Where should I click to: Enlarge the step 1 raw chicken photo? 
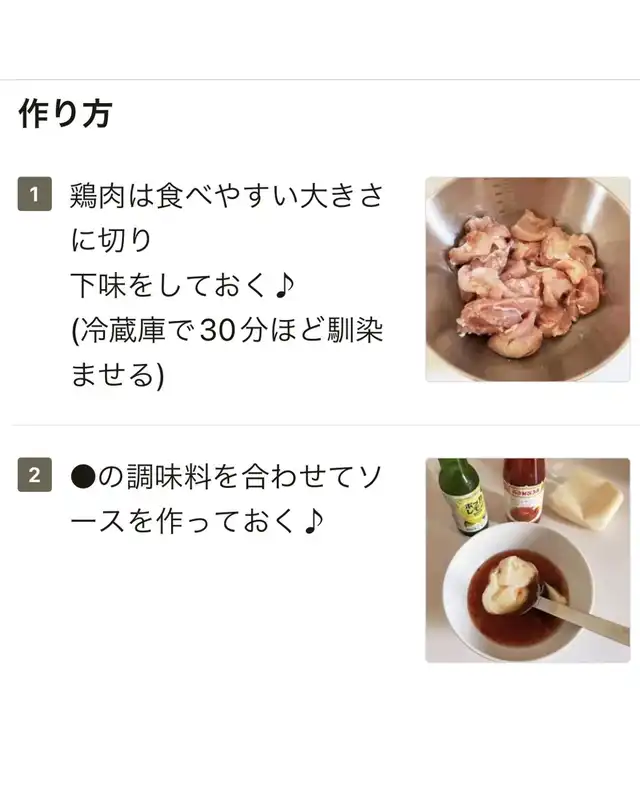pos(527,279)
